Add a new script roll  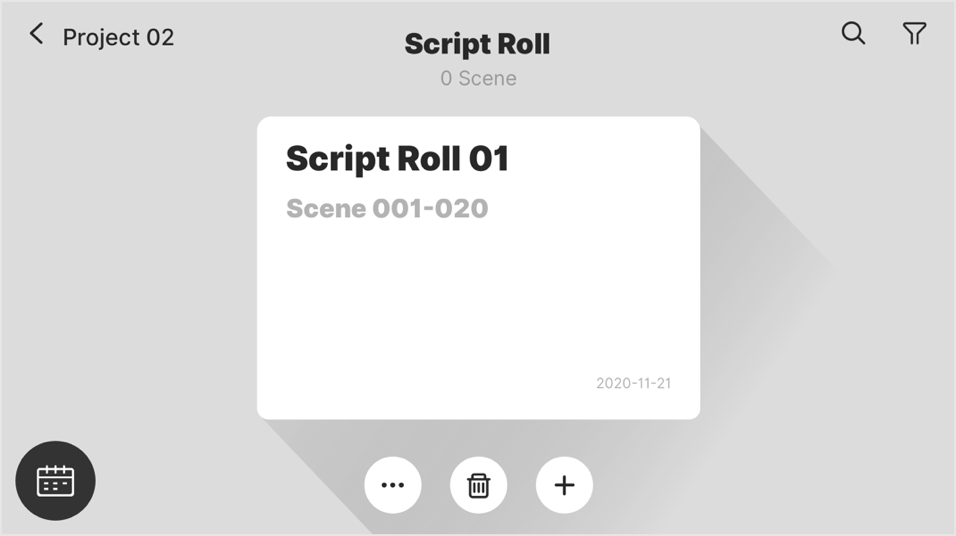[564, 485]
